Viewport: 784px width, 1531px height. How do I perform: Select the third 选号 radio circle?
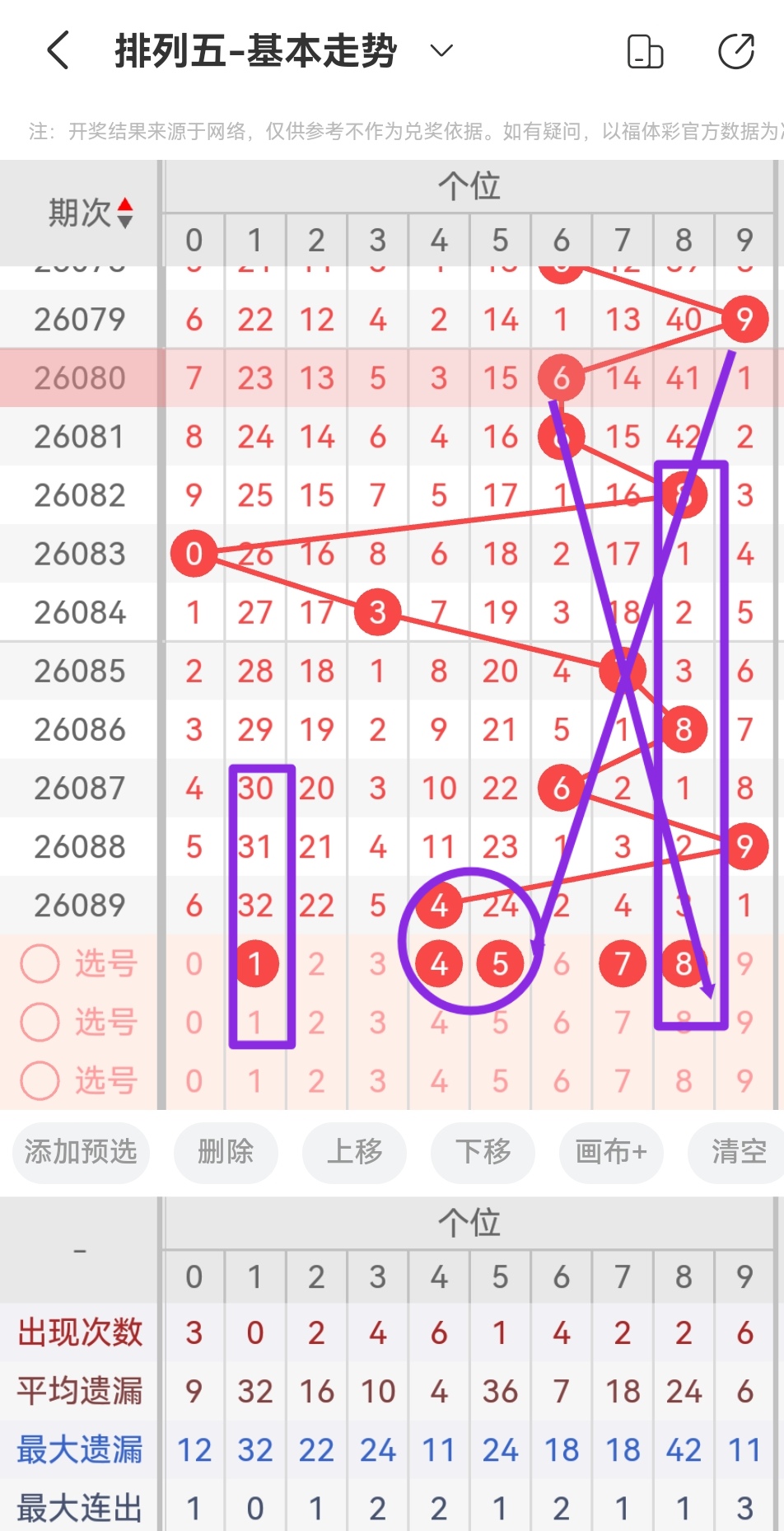coord(40,1081)
